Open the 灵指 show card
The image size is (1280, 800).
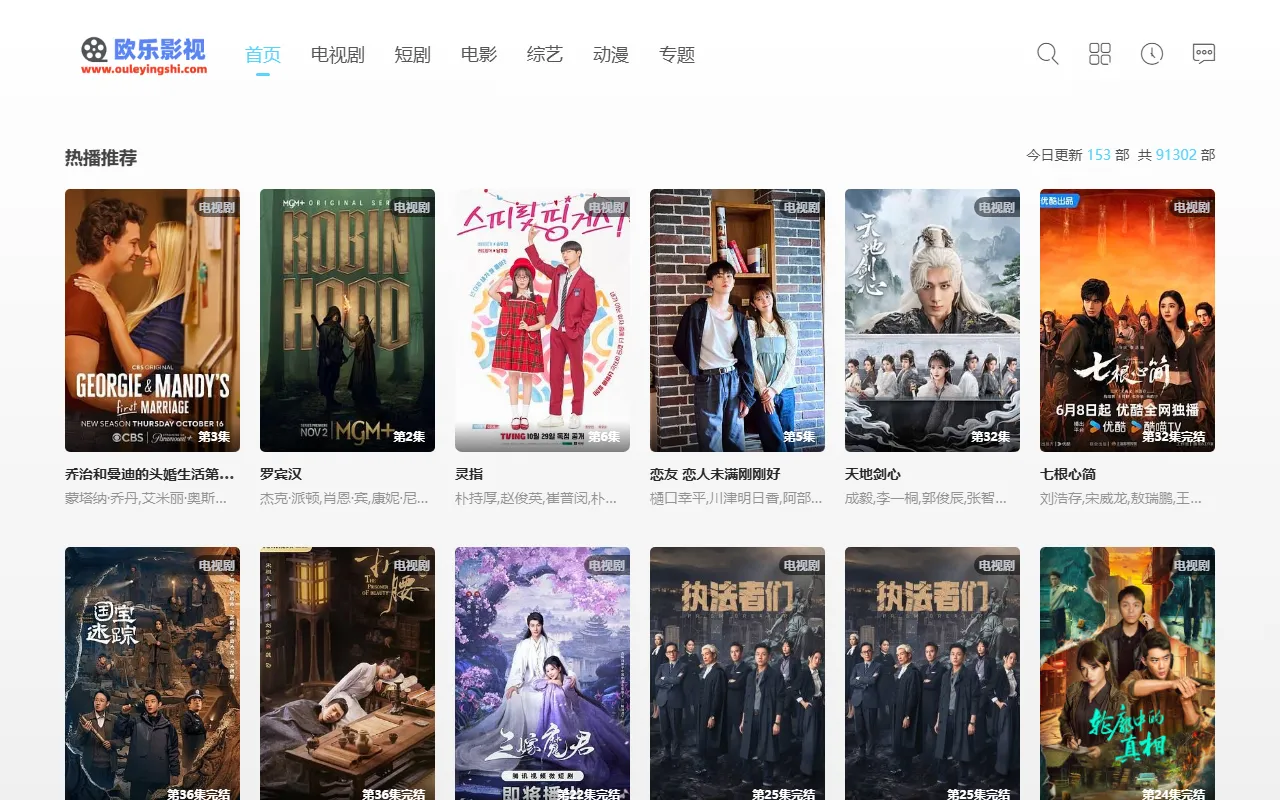pyautogui.click(x=542, y=320)
